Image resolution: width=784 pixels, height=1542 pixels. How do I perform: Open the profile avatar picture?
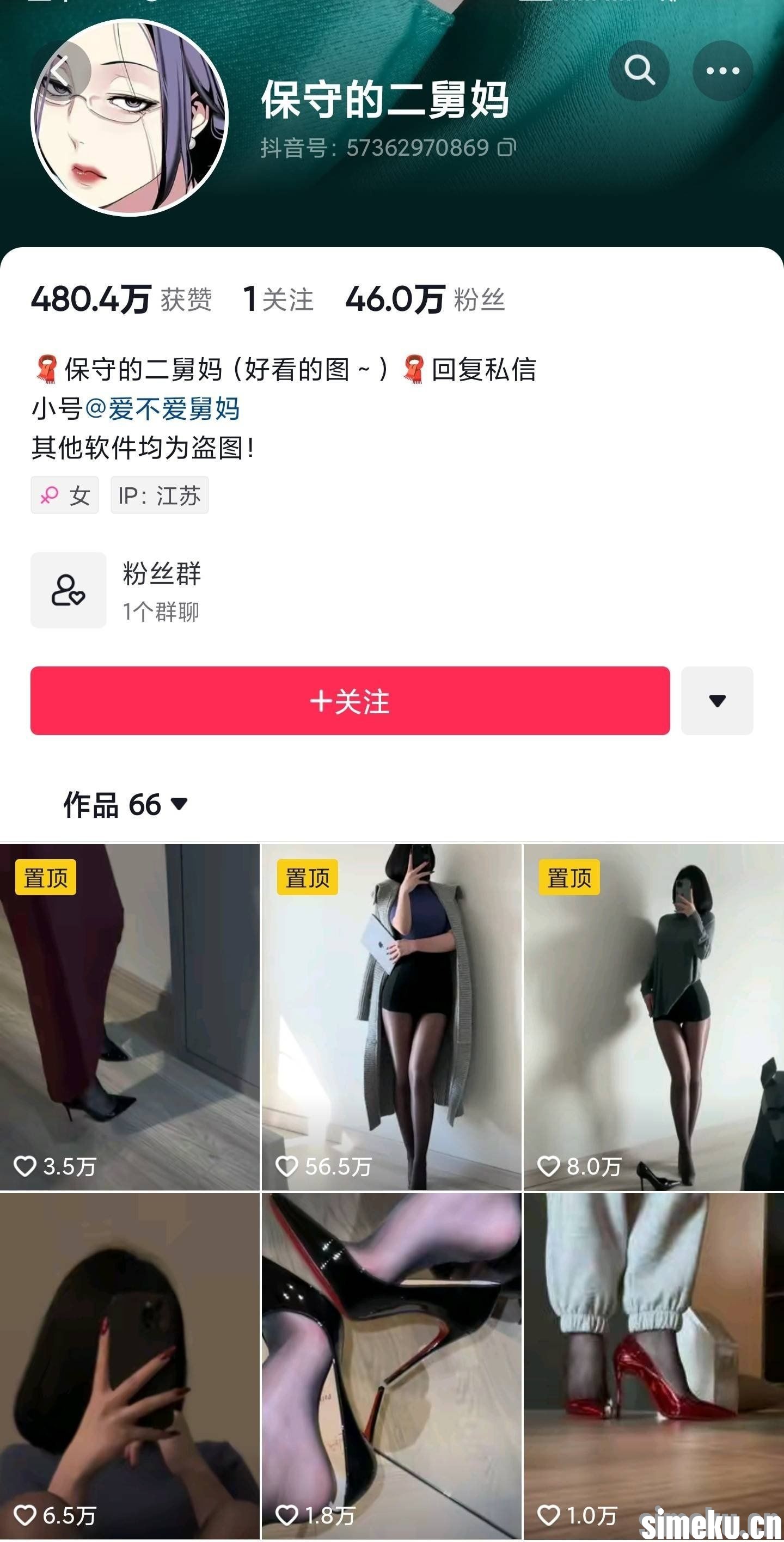(x=130, y=118)
